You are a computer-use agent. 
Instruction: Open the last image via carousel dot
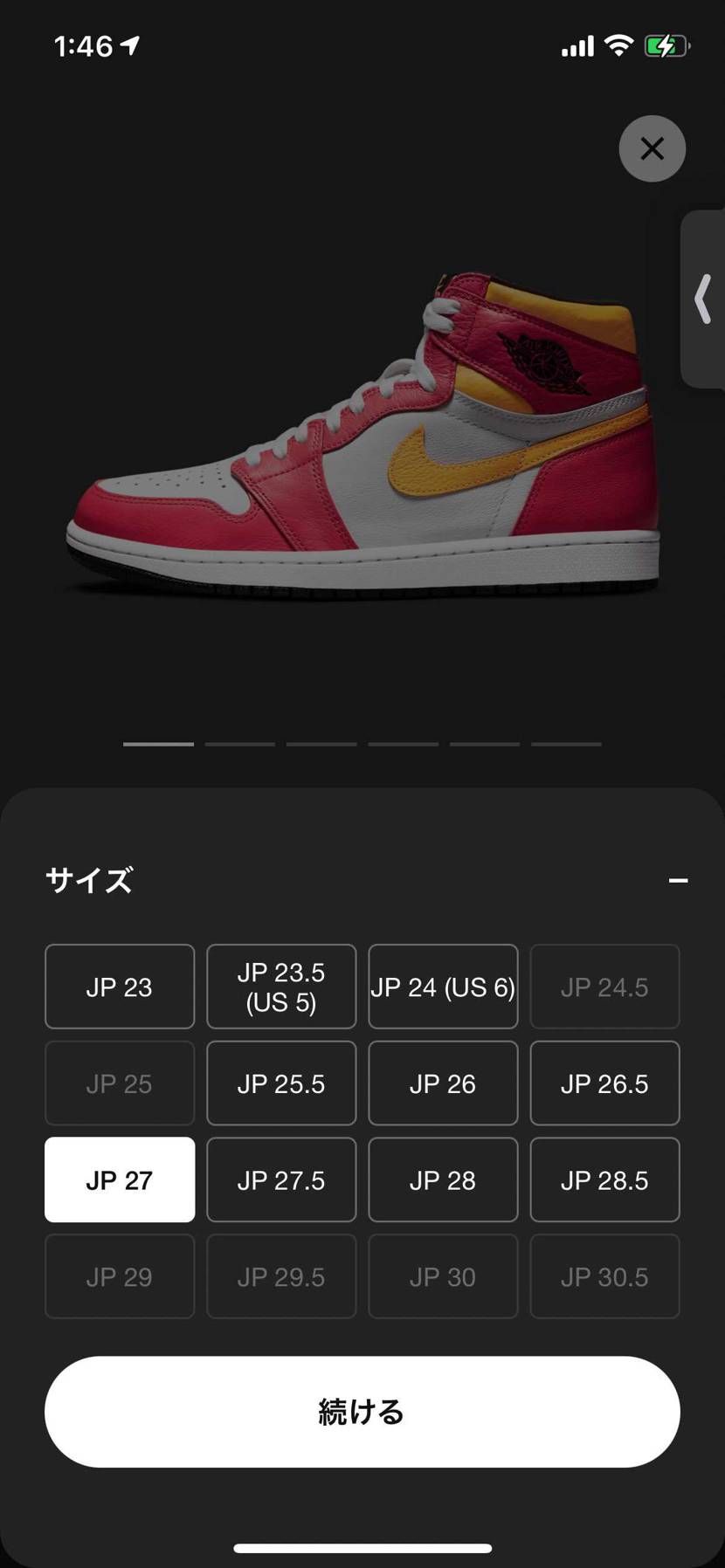(566, 743)
